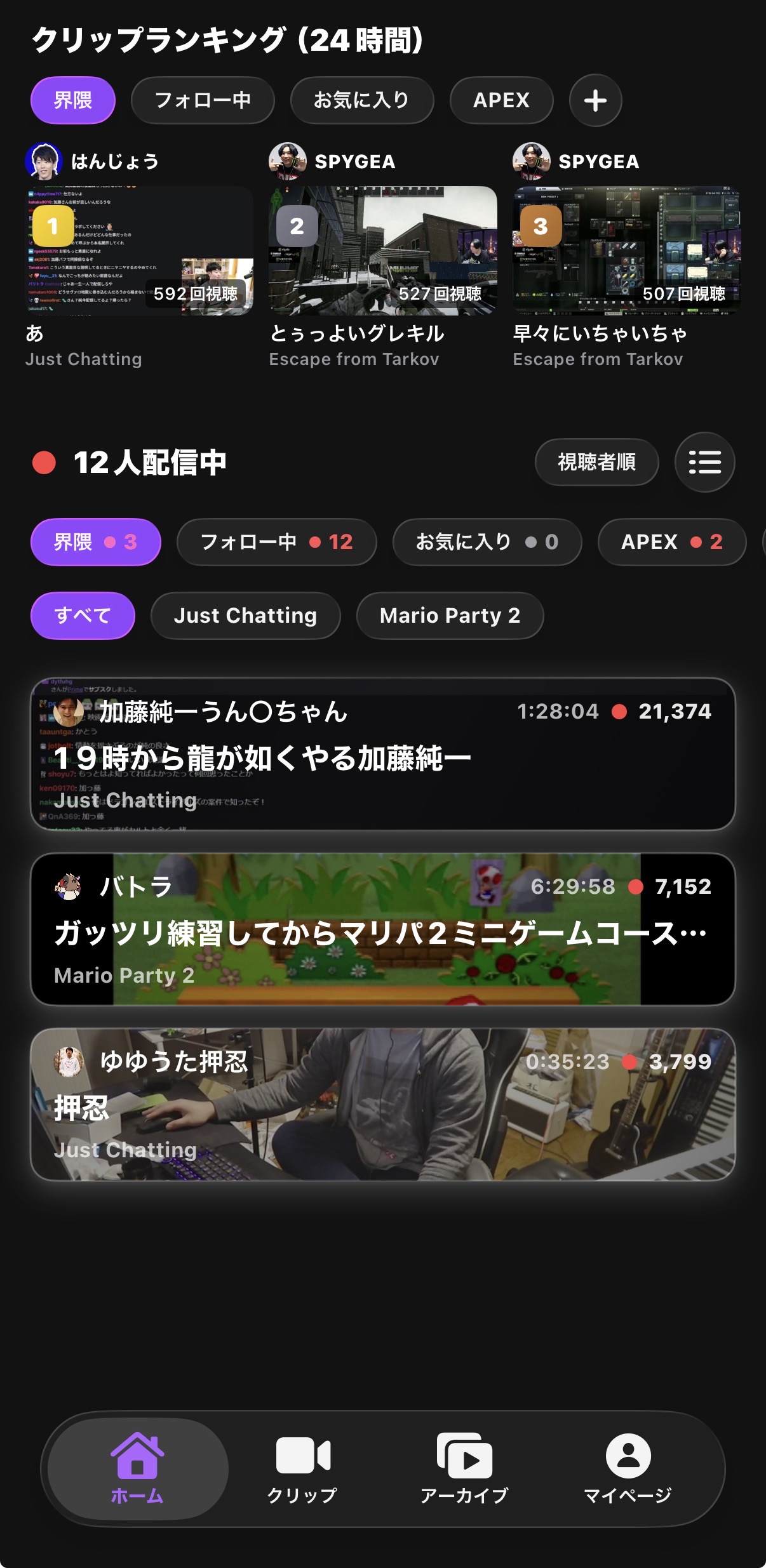Viewport: 766px width, 1568px height.
Task: Open the rank 1 clip by はんじょう
Action: 139,251
